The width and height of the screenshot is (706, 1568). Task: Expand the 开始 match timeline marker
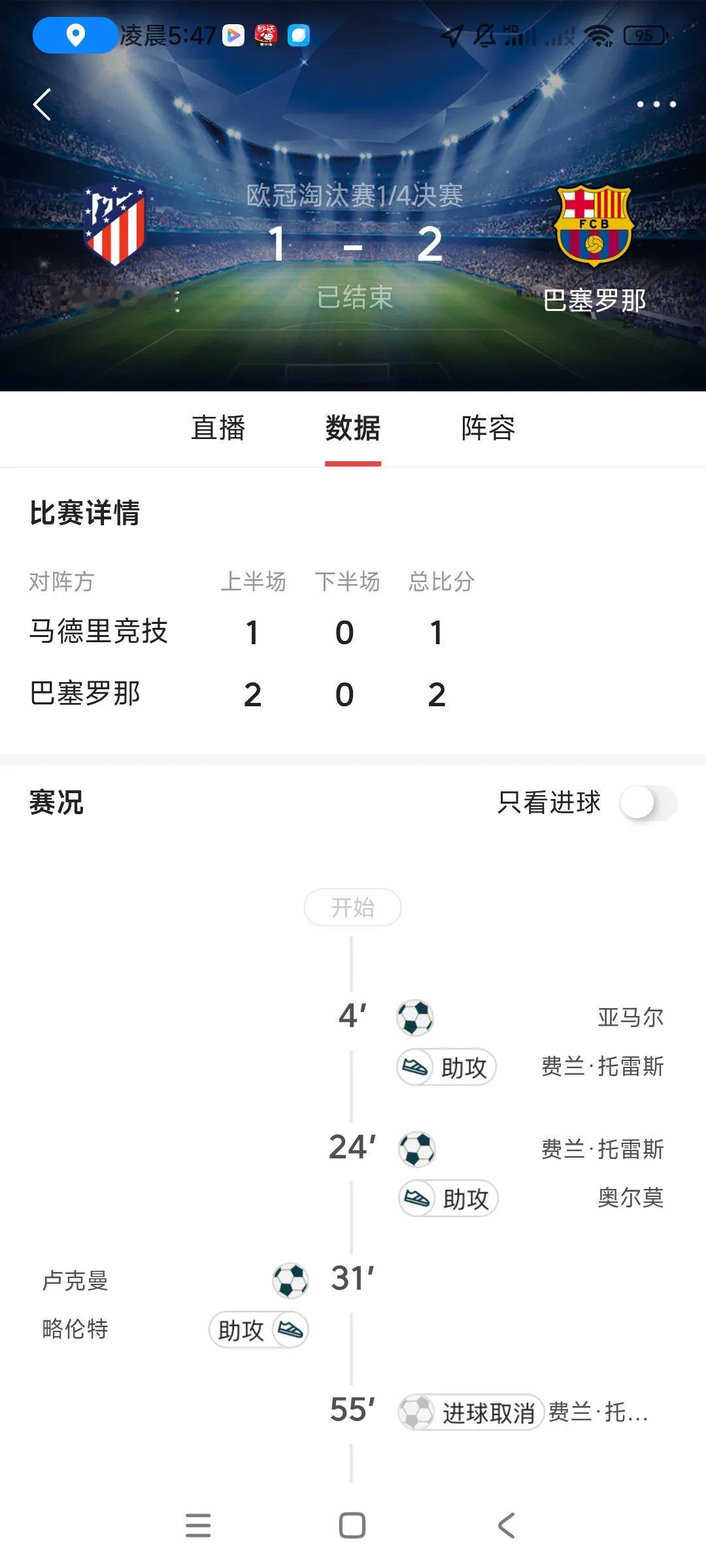click(352, 907)
